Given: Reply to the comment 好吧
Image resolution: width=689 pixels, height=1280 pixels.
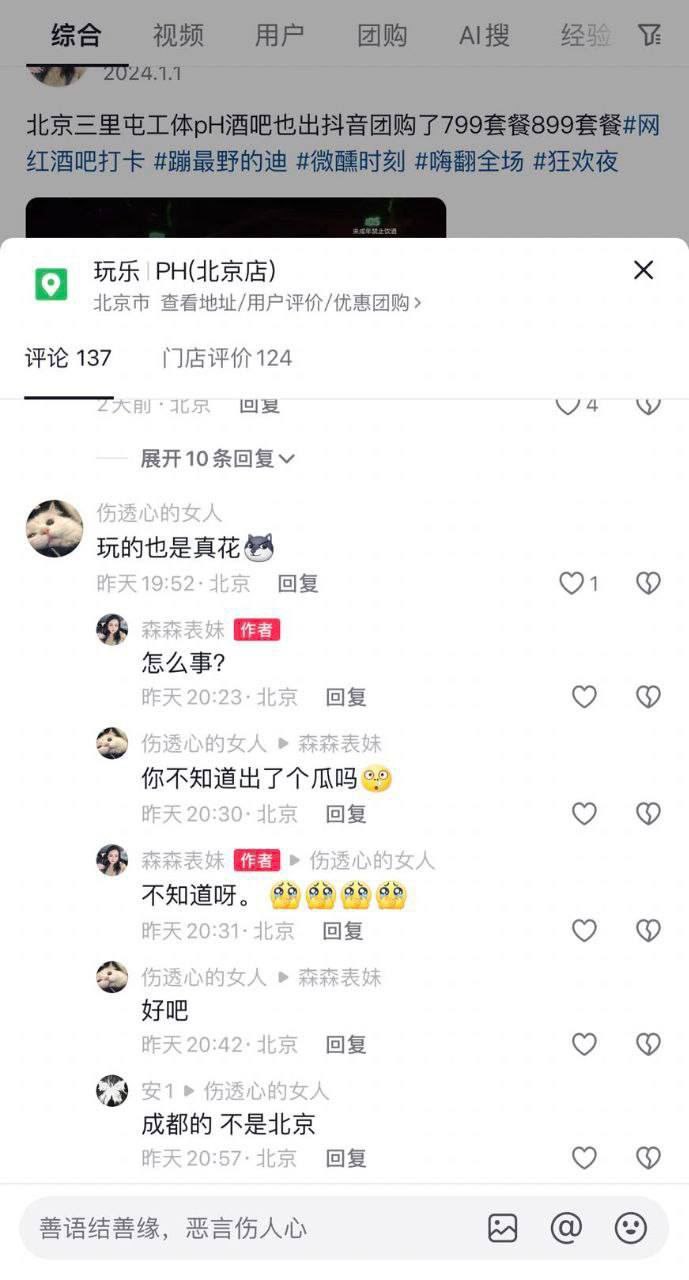Looking at the screenshot, I should click(x=346, y=1044).
